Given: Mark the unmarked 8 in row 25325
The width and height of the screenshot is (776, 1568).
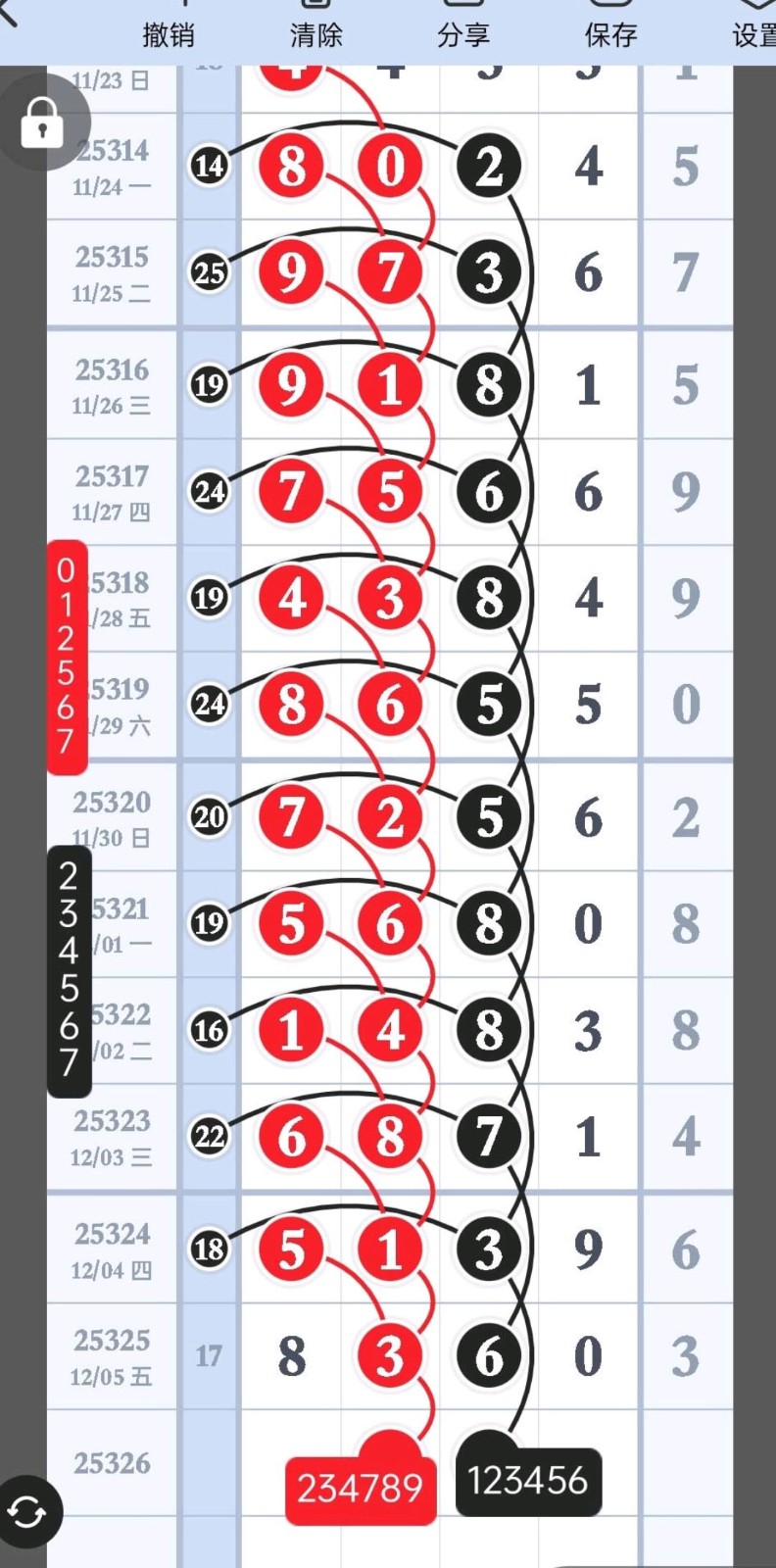Looking at the screenshot, I should point(291,1356).
